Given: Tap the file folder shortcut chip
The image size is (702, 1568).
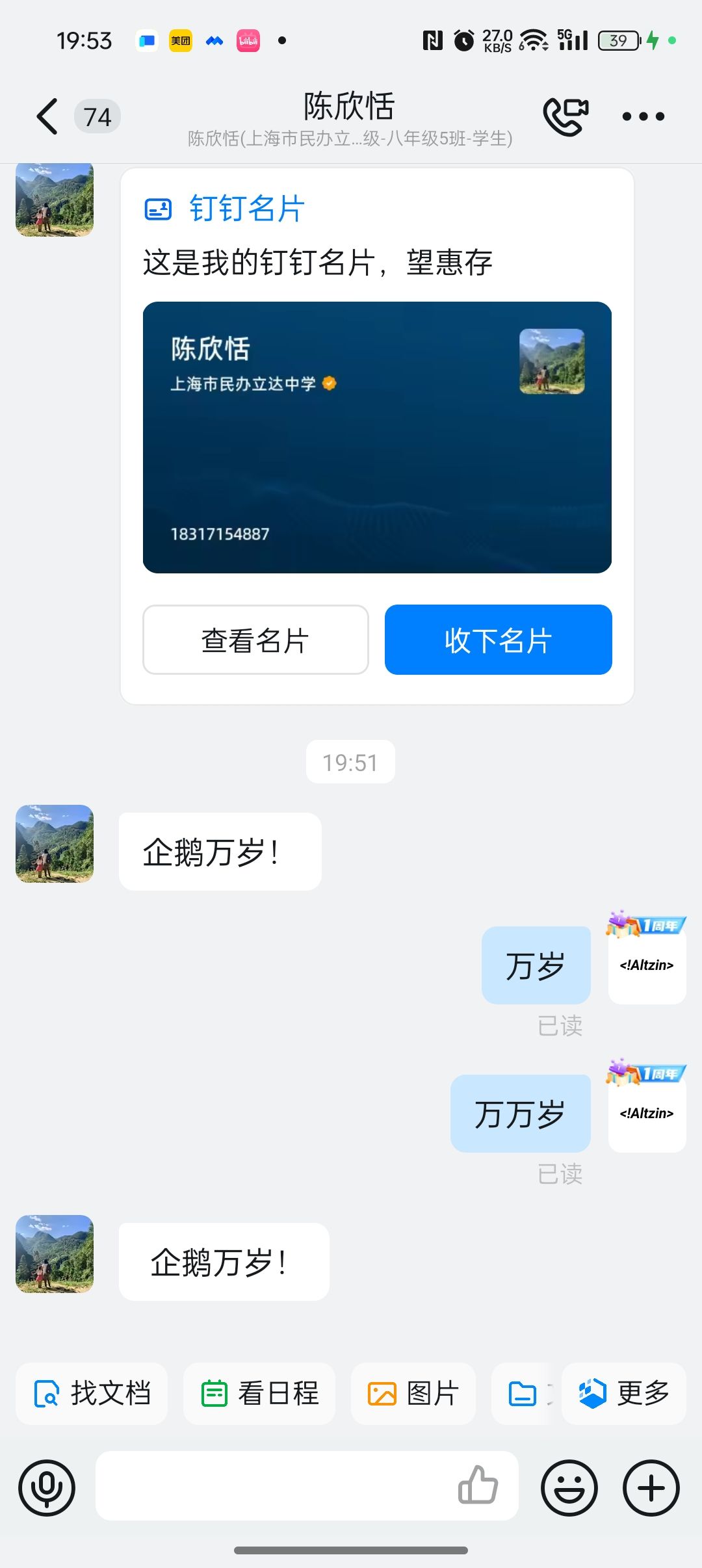Looking at the screenshot, I should (x=524, y=1394).
